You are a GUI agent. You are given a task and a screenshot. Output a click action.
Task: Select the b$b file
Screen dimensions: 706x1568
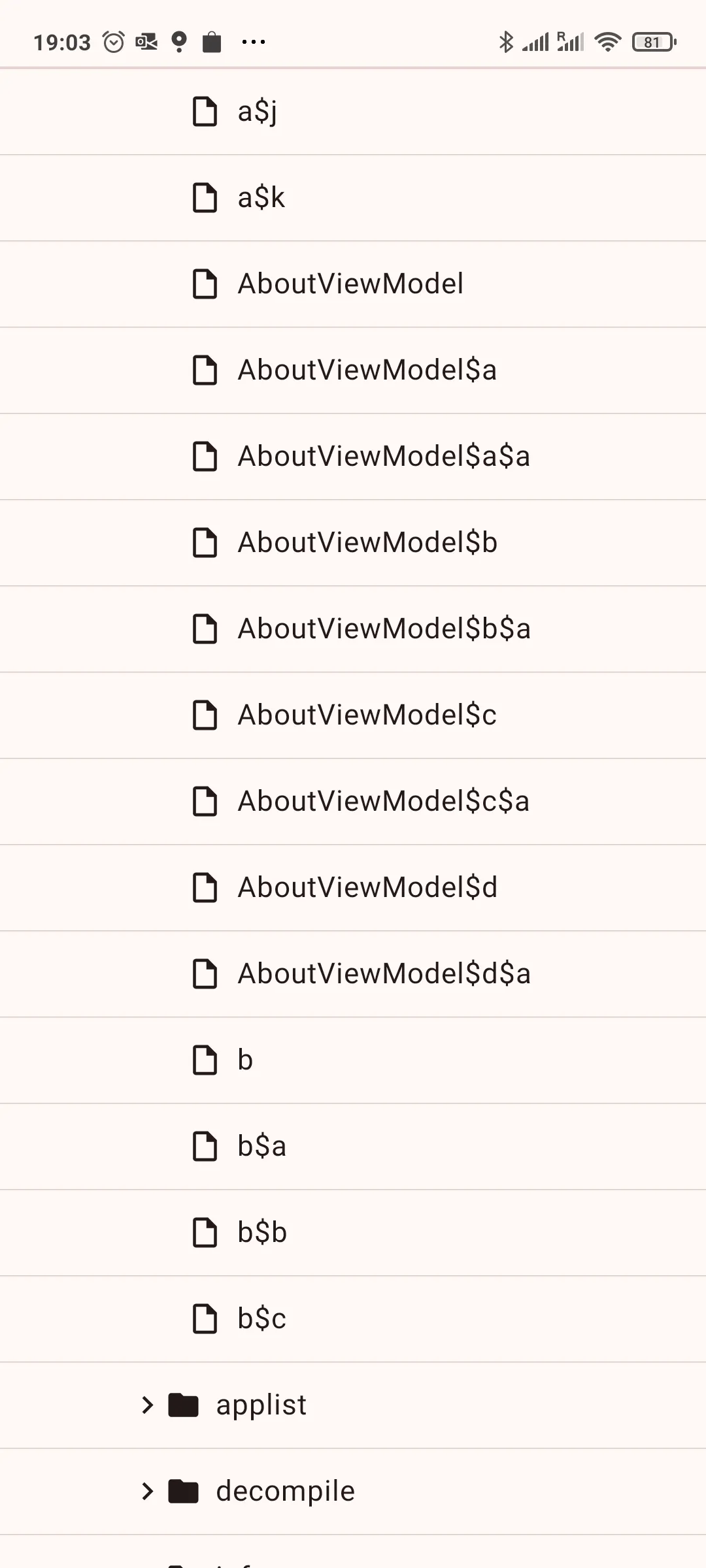click(260, 1233)
